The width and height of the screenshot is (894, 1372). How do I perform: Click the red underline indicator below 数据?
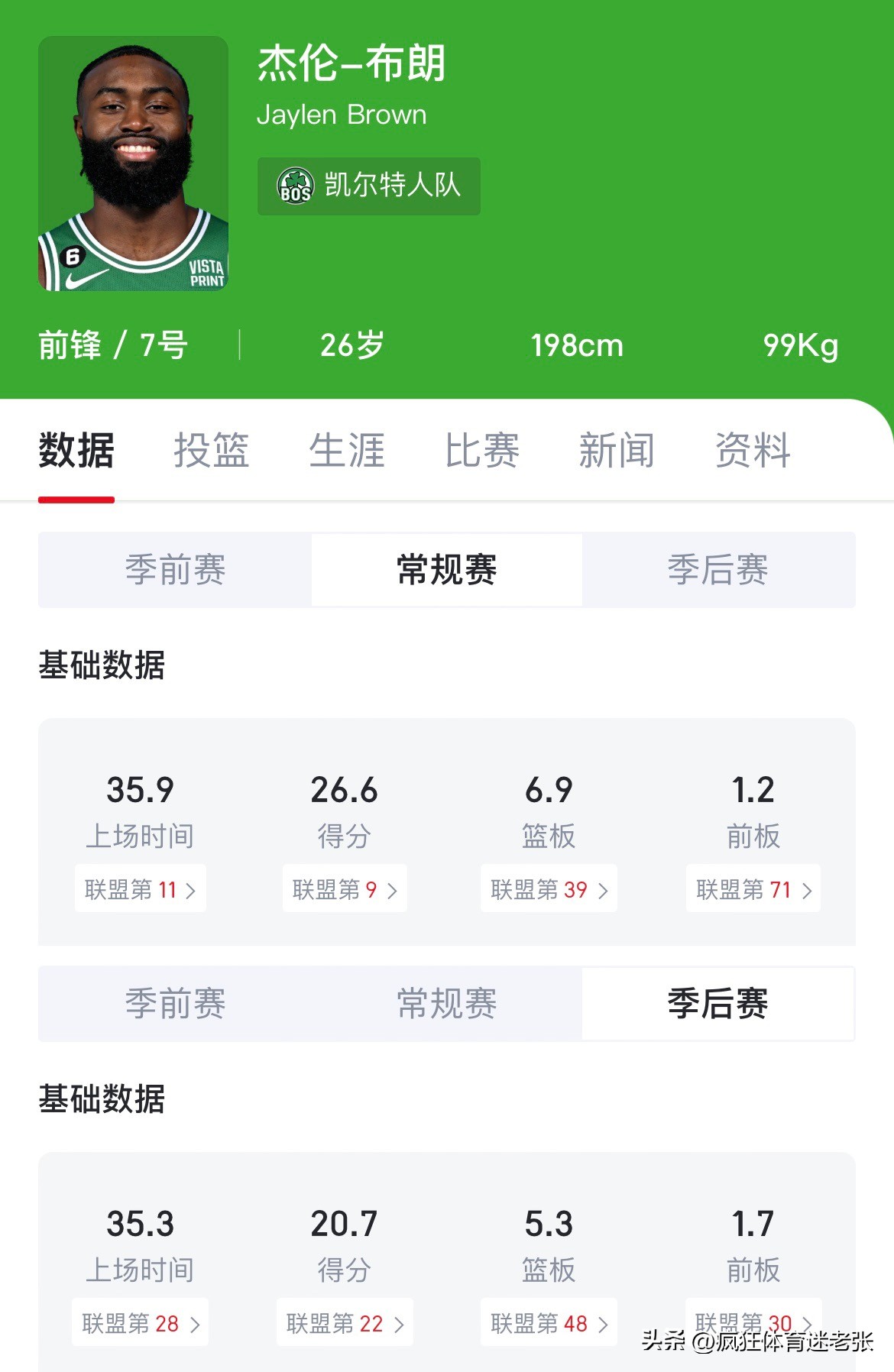pos(76,497)
